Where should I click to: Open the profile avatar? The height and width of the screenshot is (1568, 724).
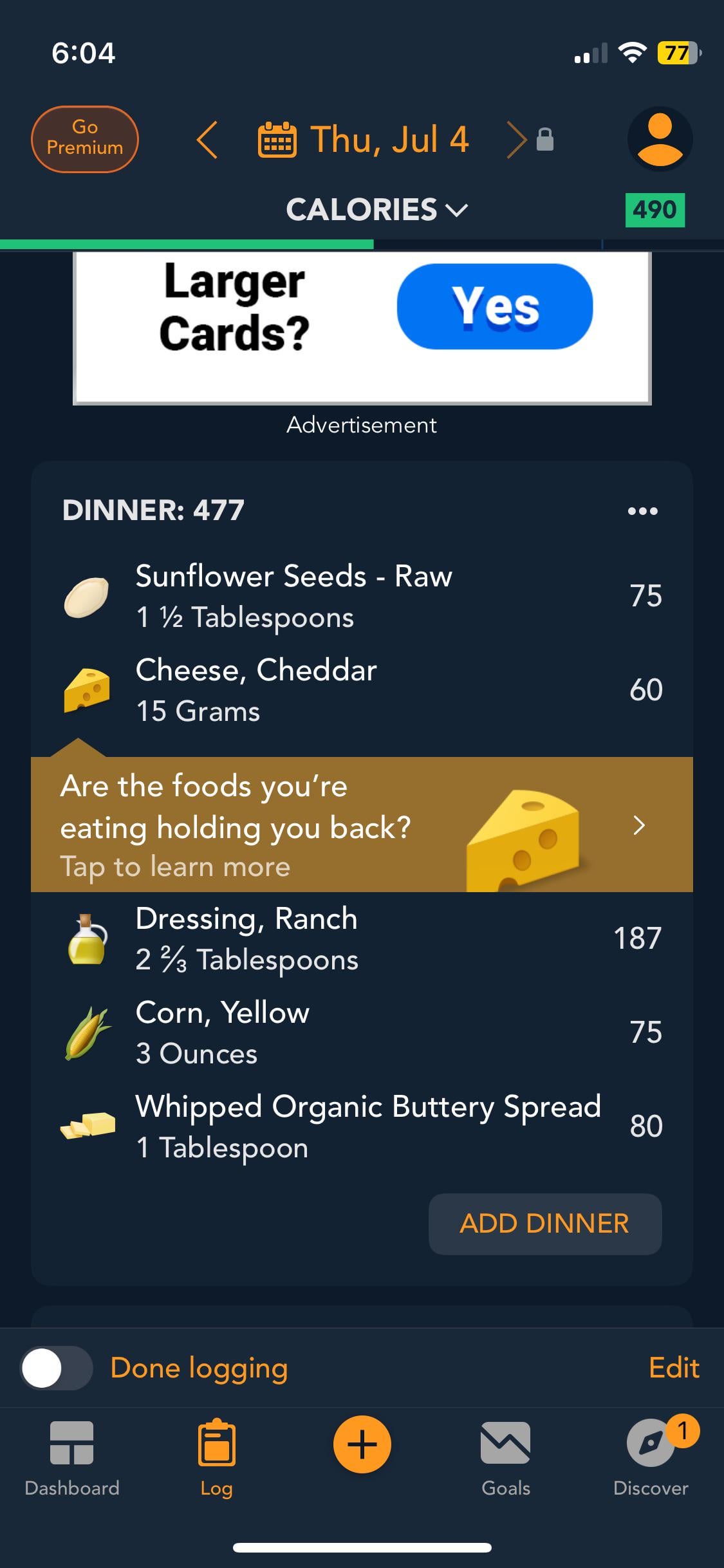point(660,139)
